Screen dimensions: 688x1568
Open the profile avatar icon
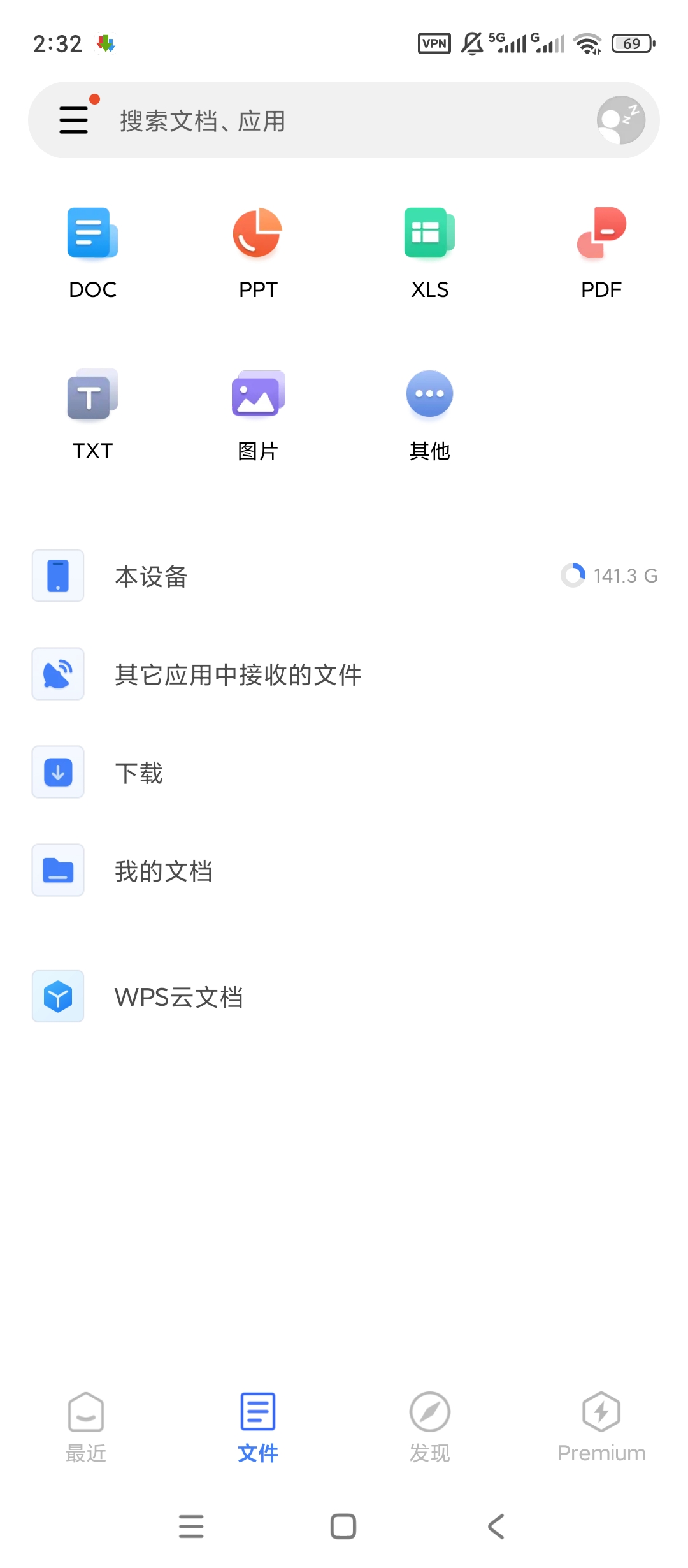coord(620,120)
